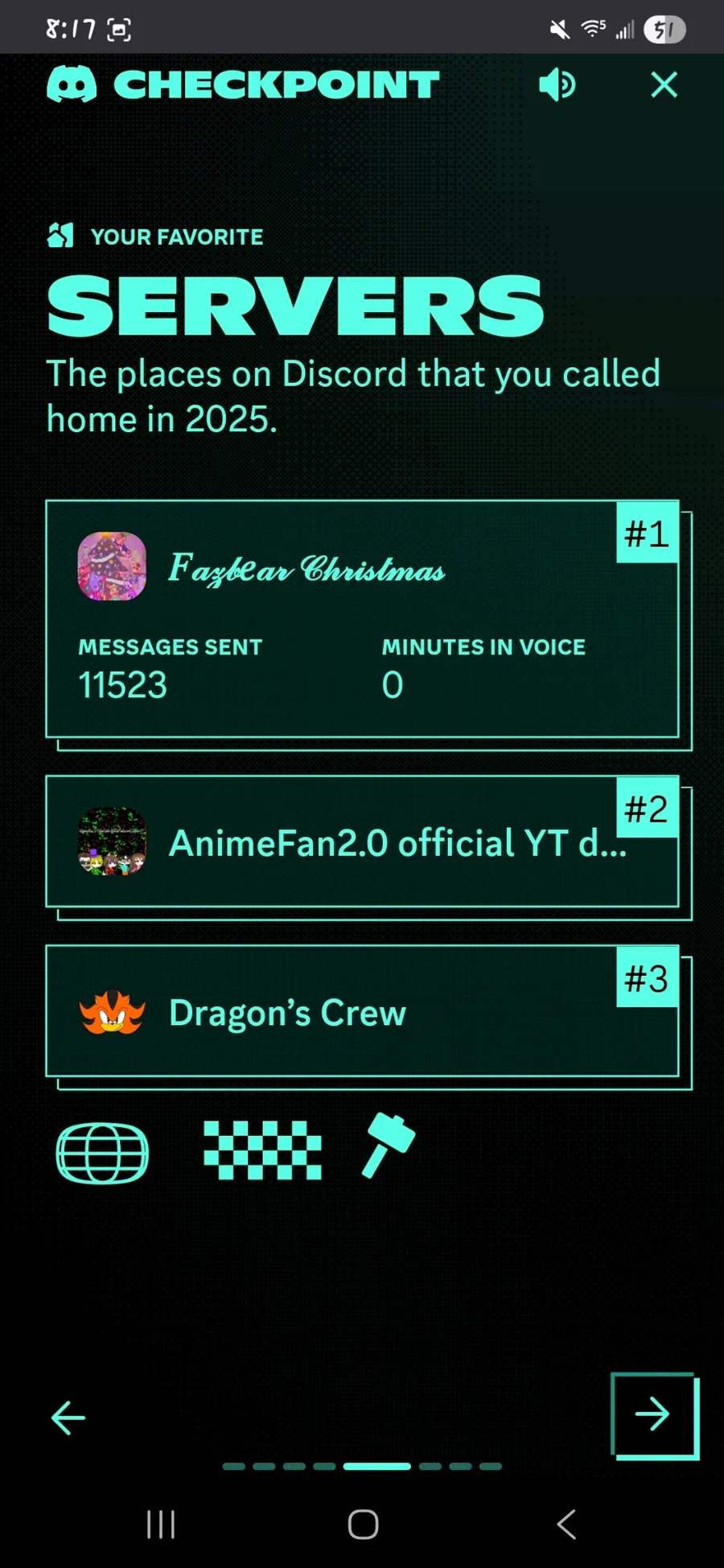Select the AnimeFan2.0 official YT server card

(362, 842)
